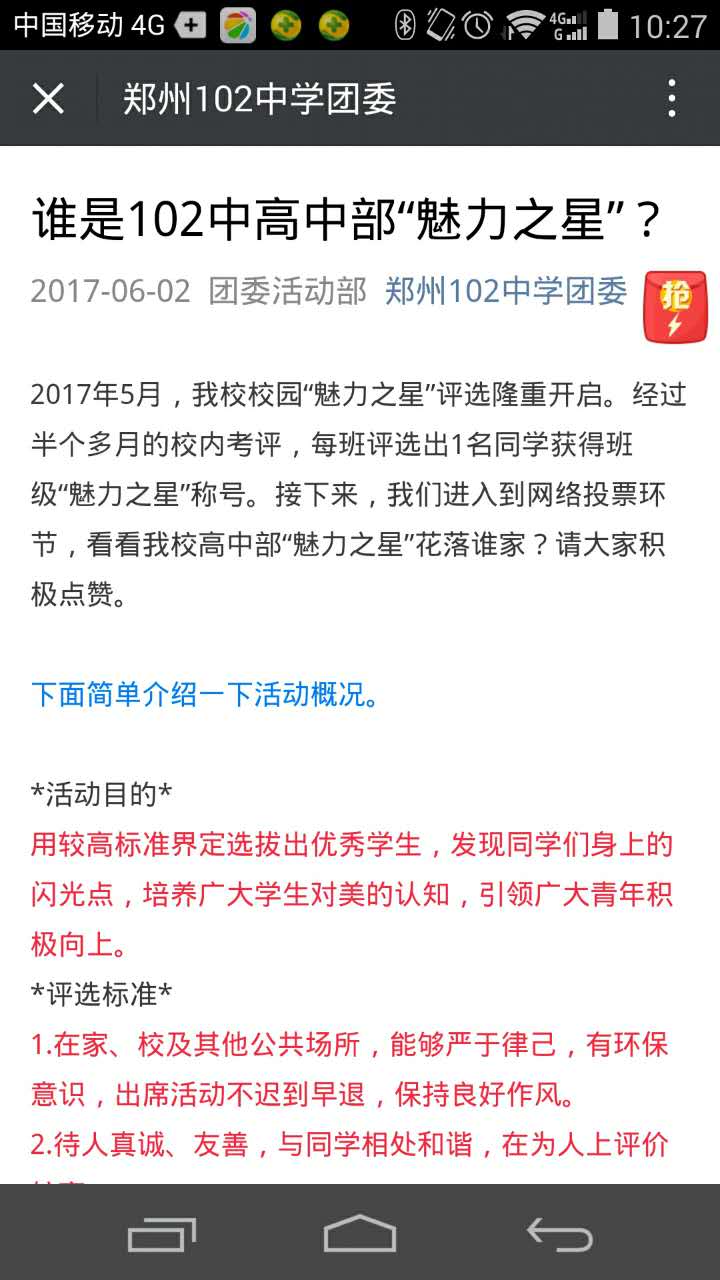Go to the home screen
This screenshot has width=720, height=1280.
pyautogui.click(x=360, y=1234)
